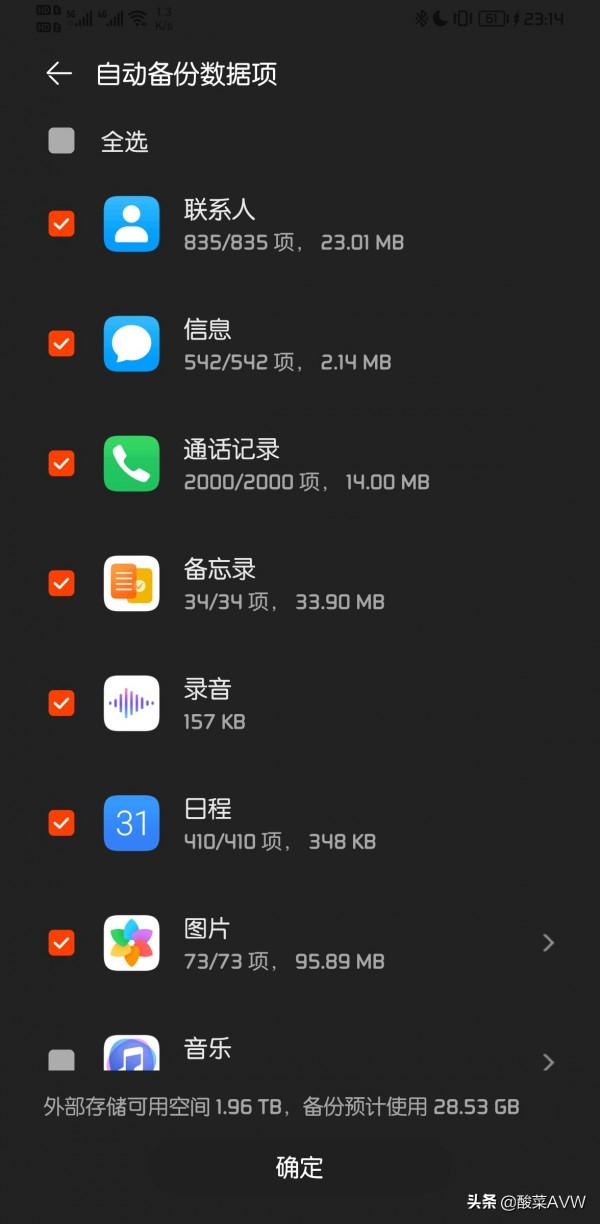600x1224 pixels.
Task: Uncheck the 备忘录 checkbox
Action: pos(62,583)
